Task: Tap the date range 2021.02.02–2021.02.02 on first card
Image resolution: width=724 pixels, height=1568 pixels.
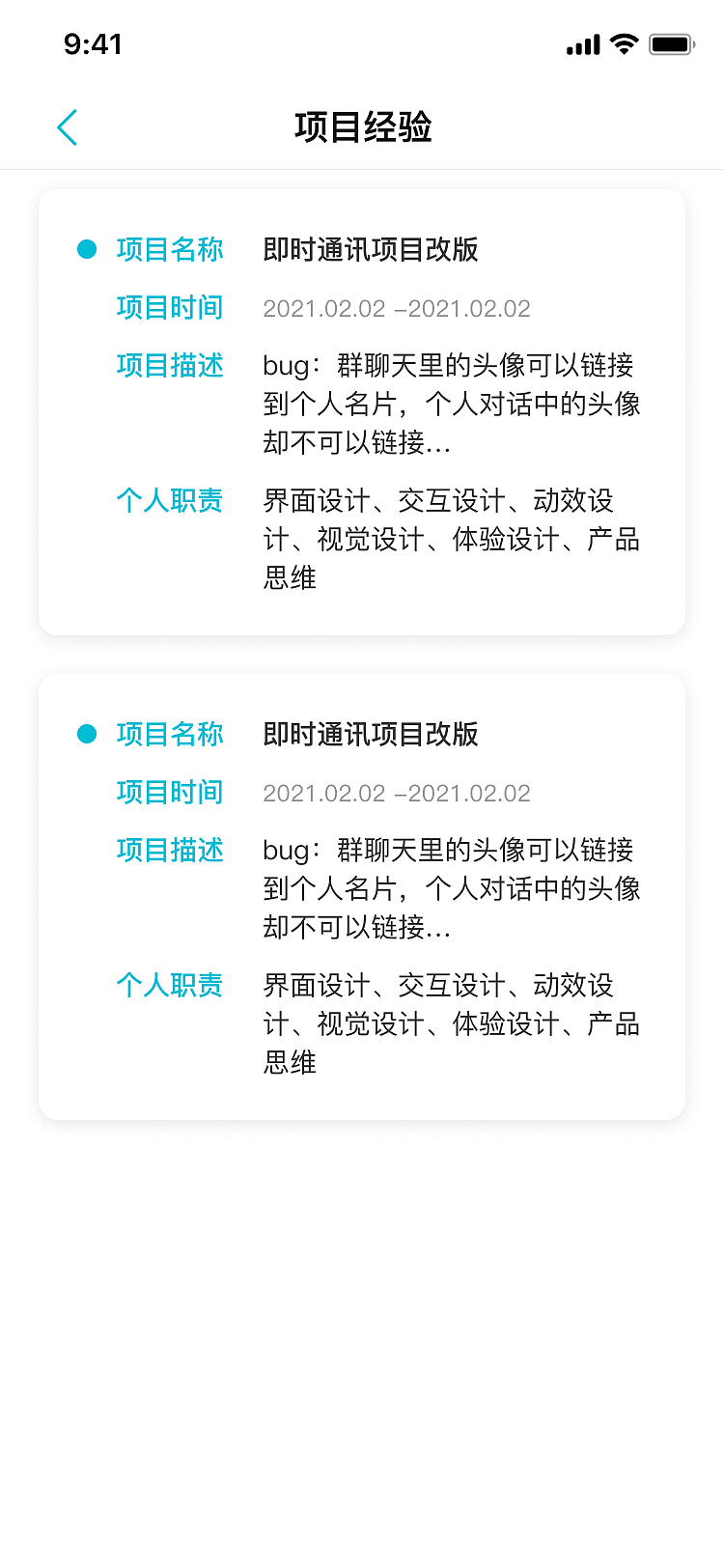Action: [x=398, y=307]
